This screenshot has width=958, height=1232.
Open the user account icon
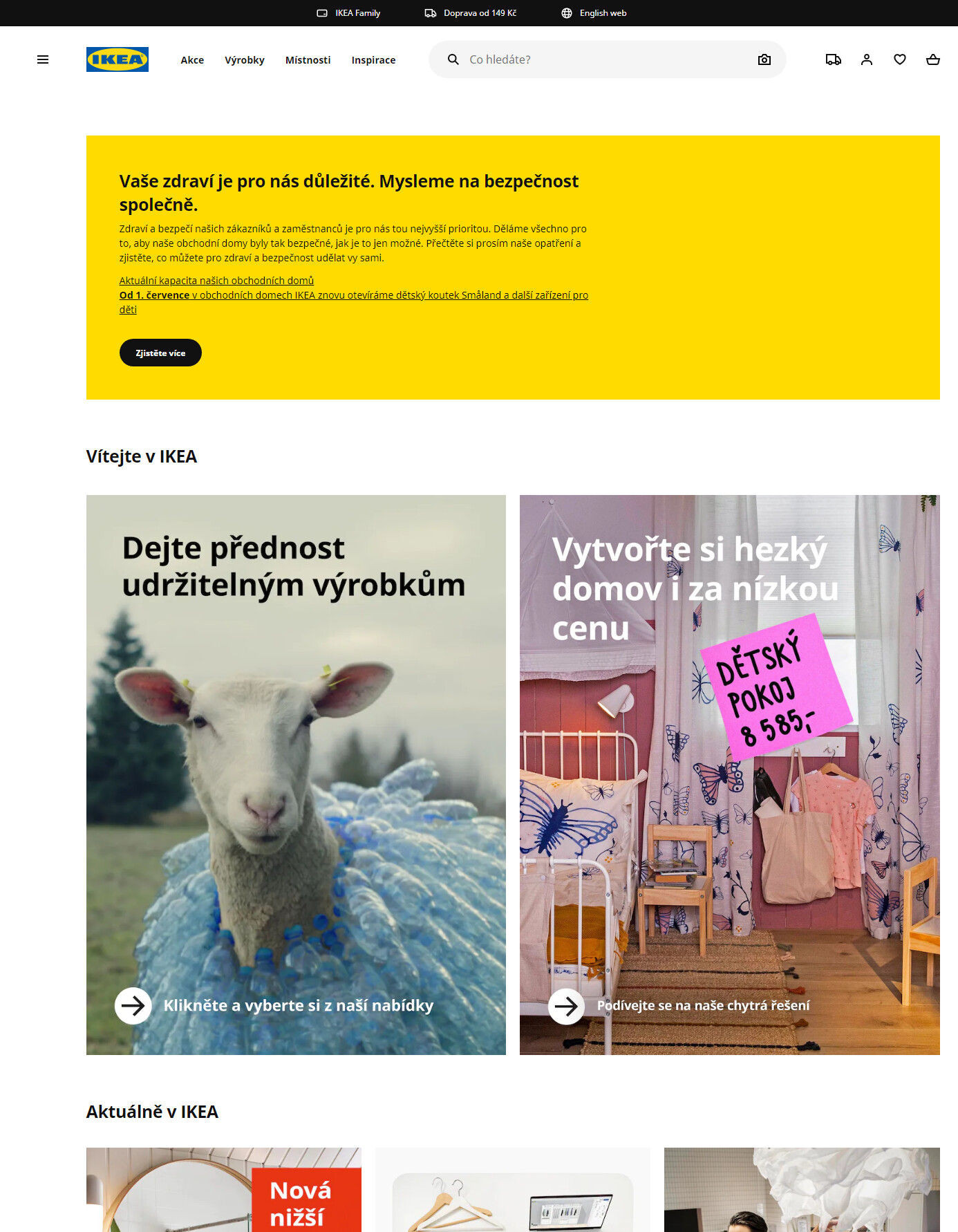(866, 59)
